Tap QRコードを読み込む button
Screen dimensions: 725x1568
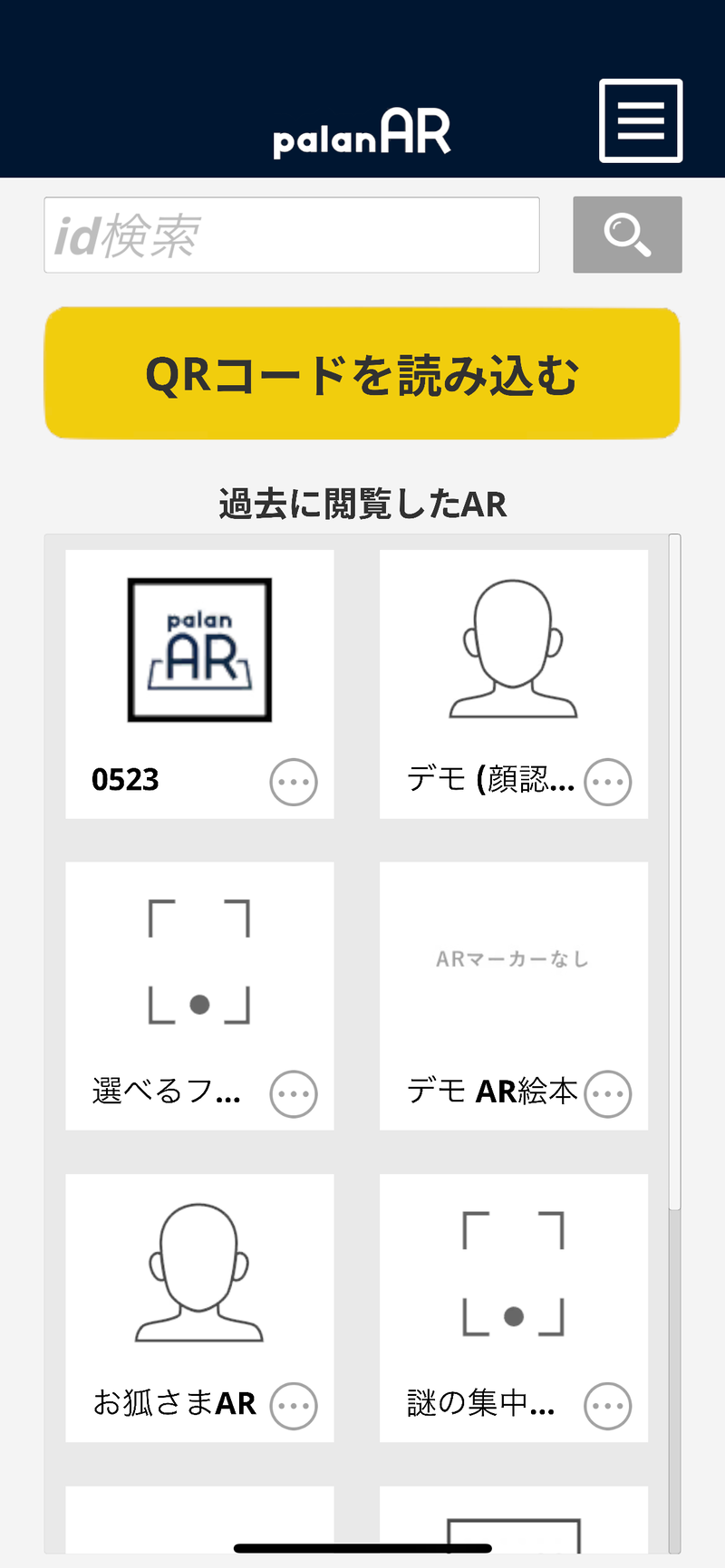(x=362, y=373)
